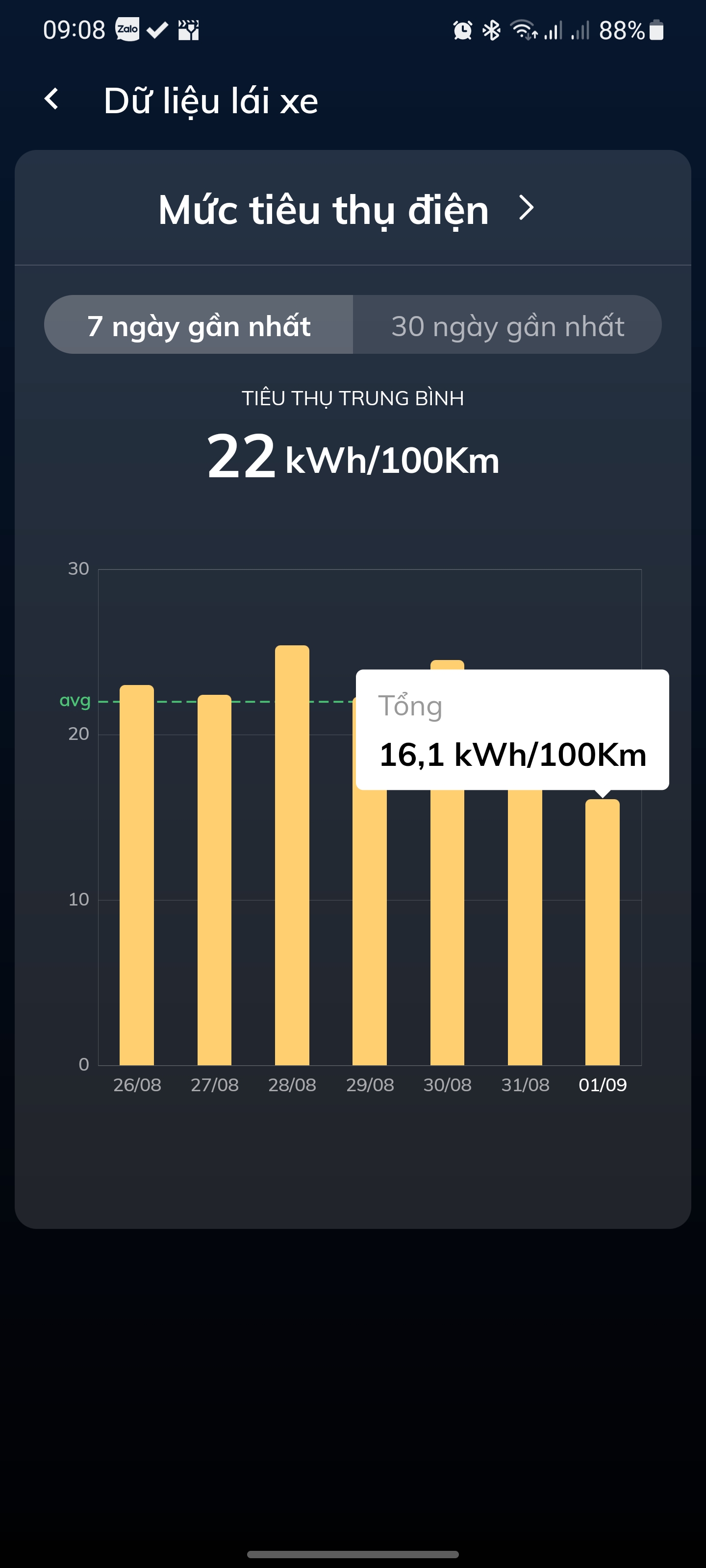Select the 28/08 consumption bar

tap(292, 864)
